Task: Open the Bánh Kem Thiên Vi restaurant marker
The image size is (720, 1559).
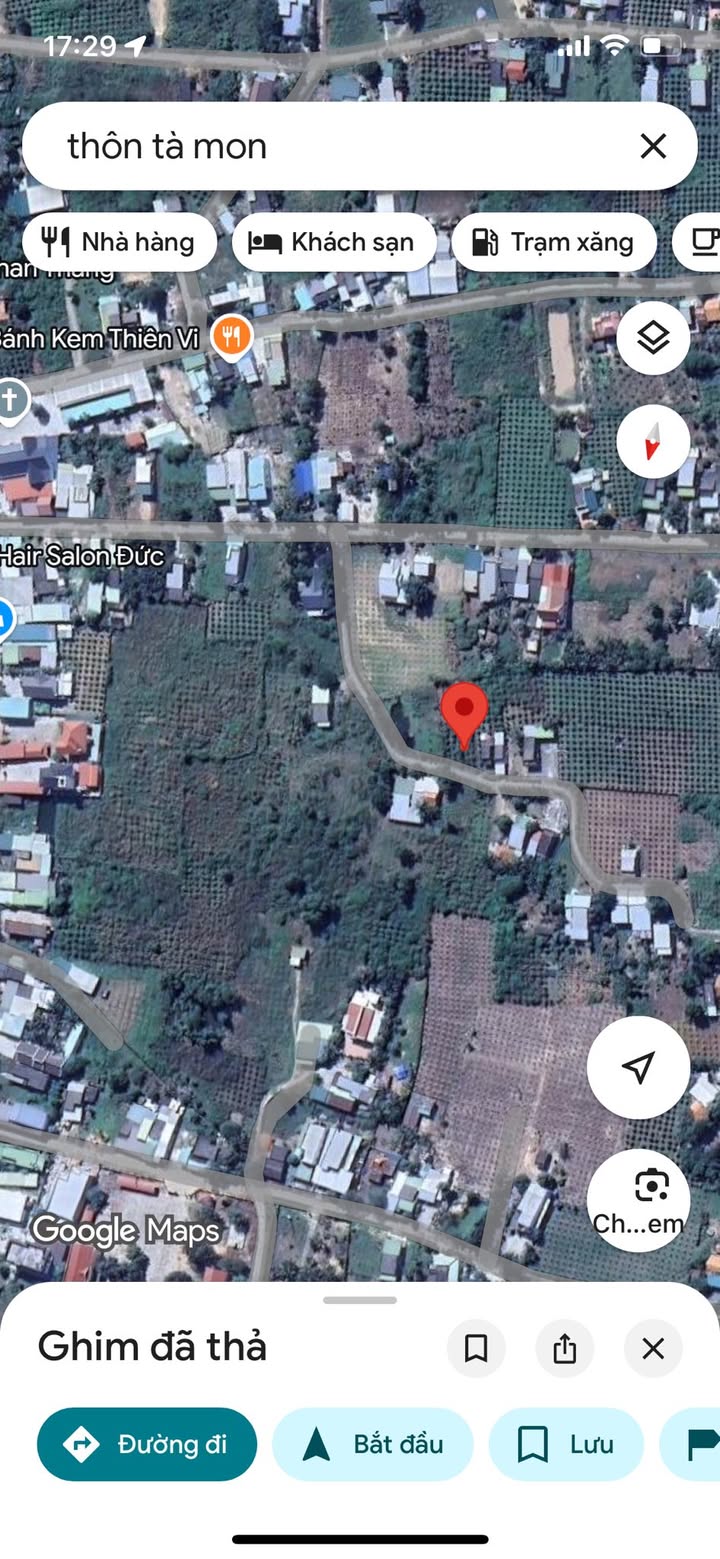Action: click(x=232, y=335)
